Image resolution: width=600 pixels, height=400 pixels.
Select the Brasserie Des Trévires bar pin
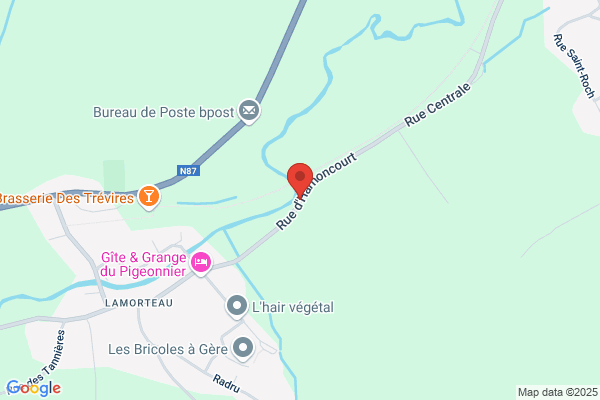(x=149, y=198)
